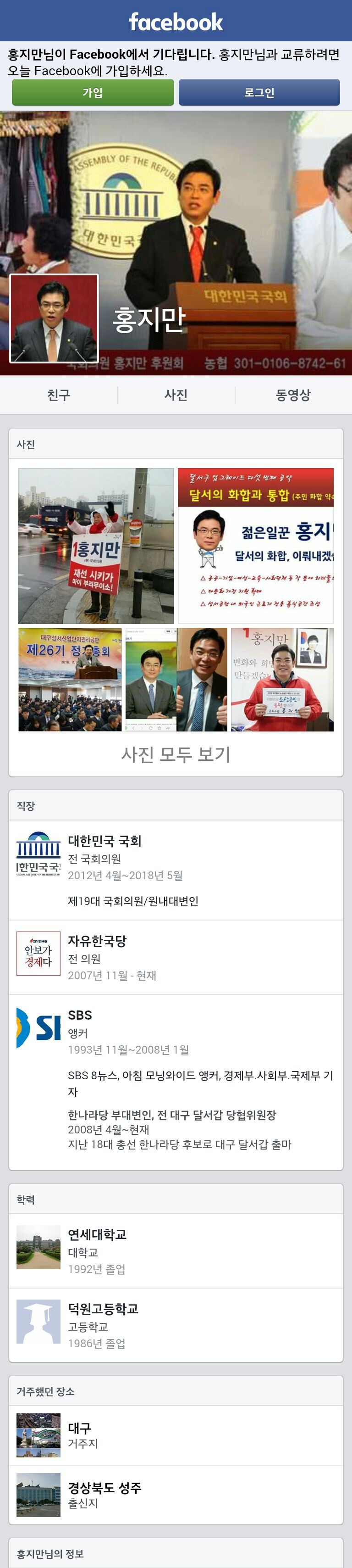Screen dimensions: 352x1568
Task: Open the 덕원고등학교 education entry
Action: [x=103, y=1309]
